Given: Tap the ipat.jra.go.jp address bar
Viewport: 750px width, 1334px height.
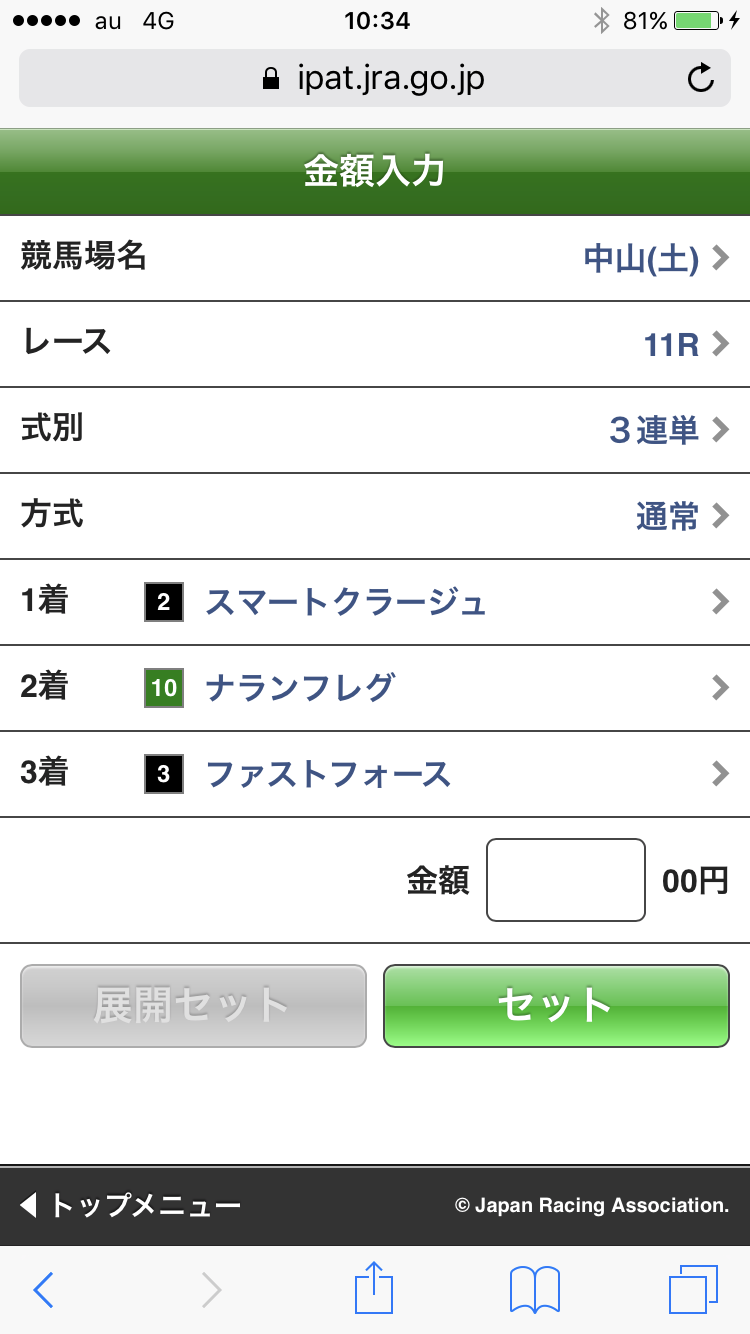Looking at the screenshot, I should coord(374,78).
